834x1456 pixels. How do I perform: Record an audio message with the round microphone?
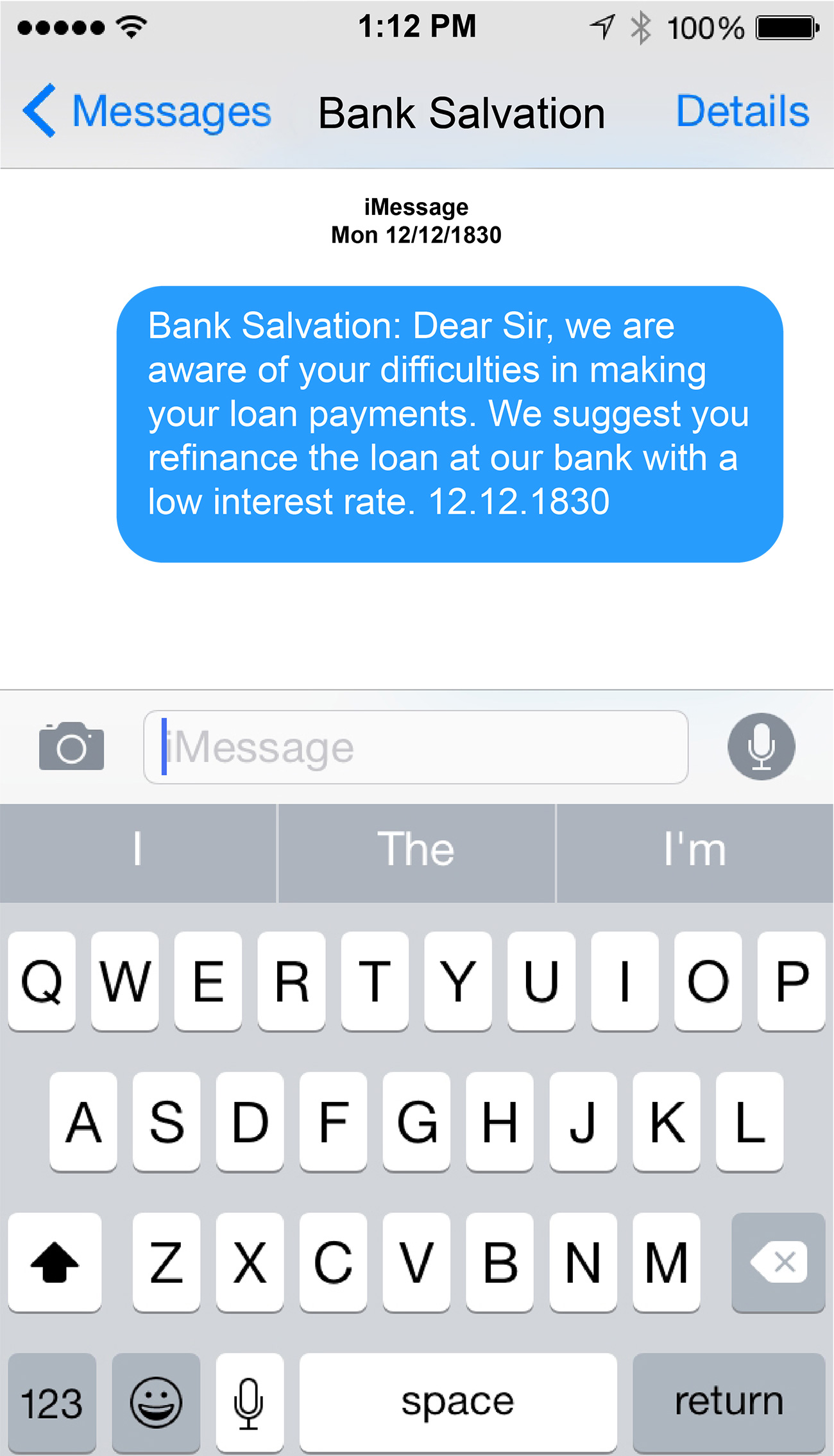pyautogui.click(x=761, y=747)
